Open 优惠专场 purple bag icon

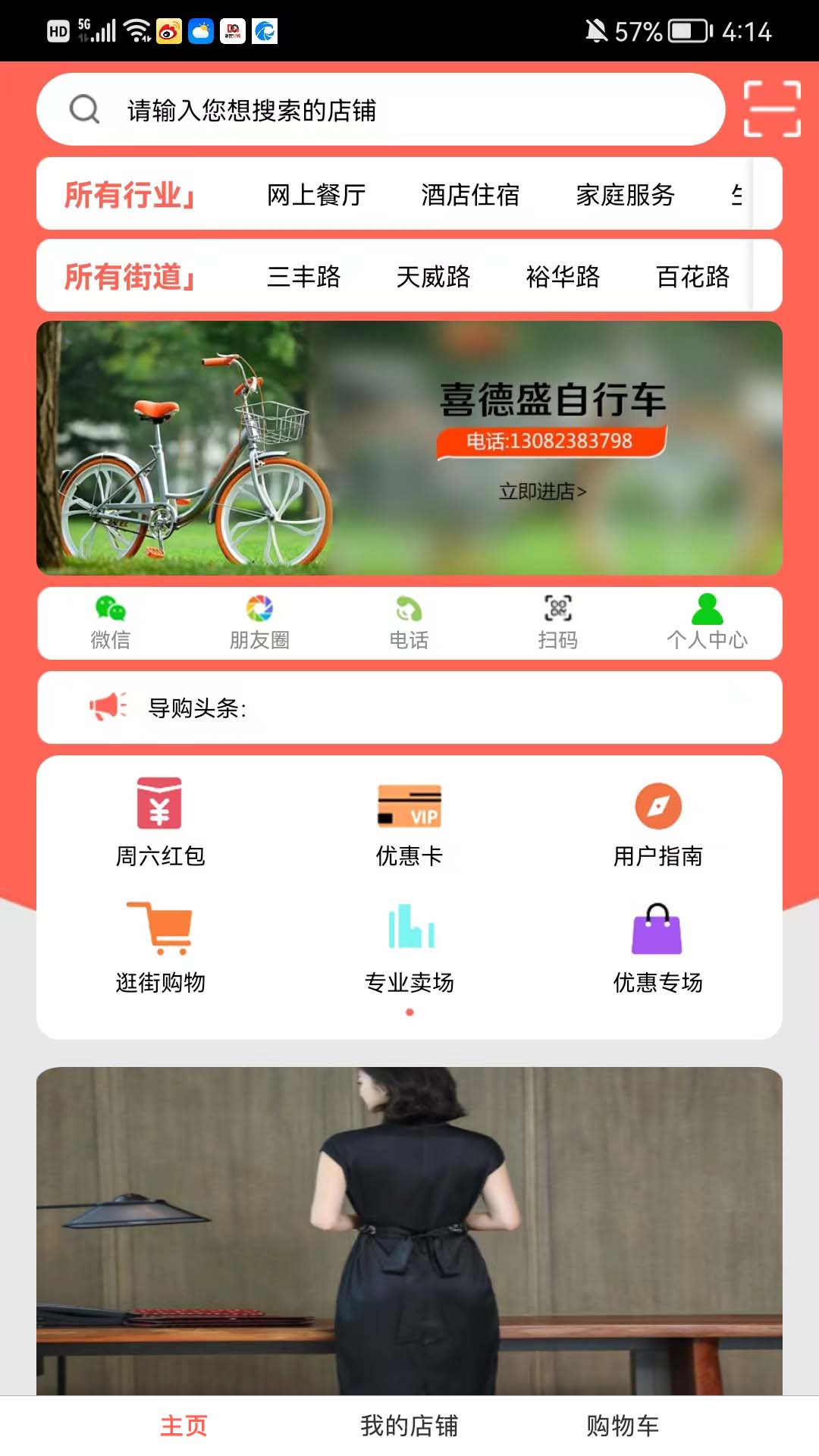tap(658, 930)
